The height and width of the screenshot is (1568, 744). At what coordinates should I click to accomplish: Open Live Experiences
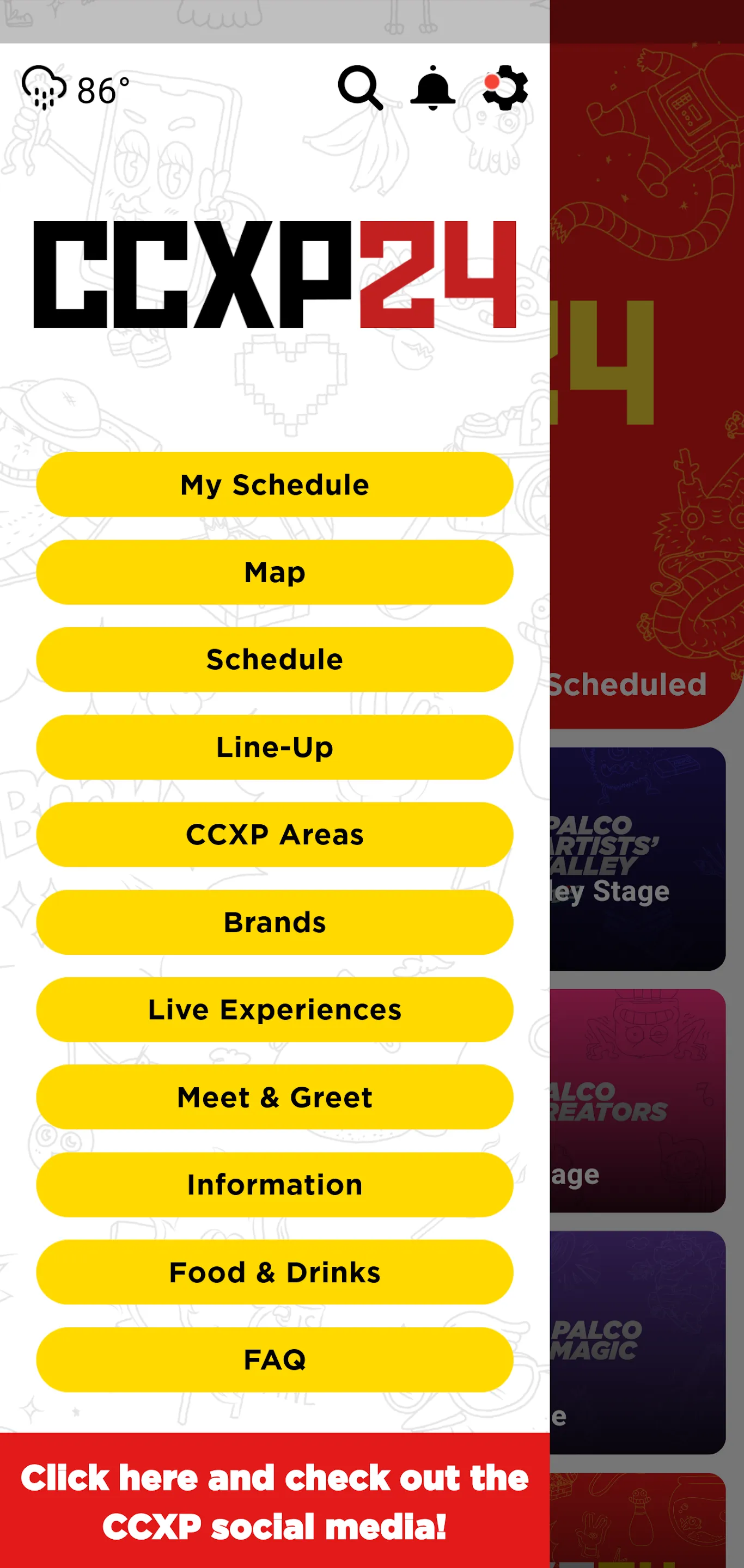(275, 1009)
